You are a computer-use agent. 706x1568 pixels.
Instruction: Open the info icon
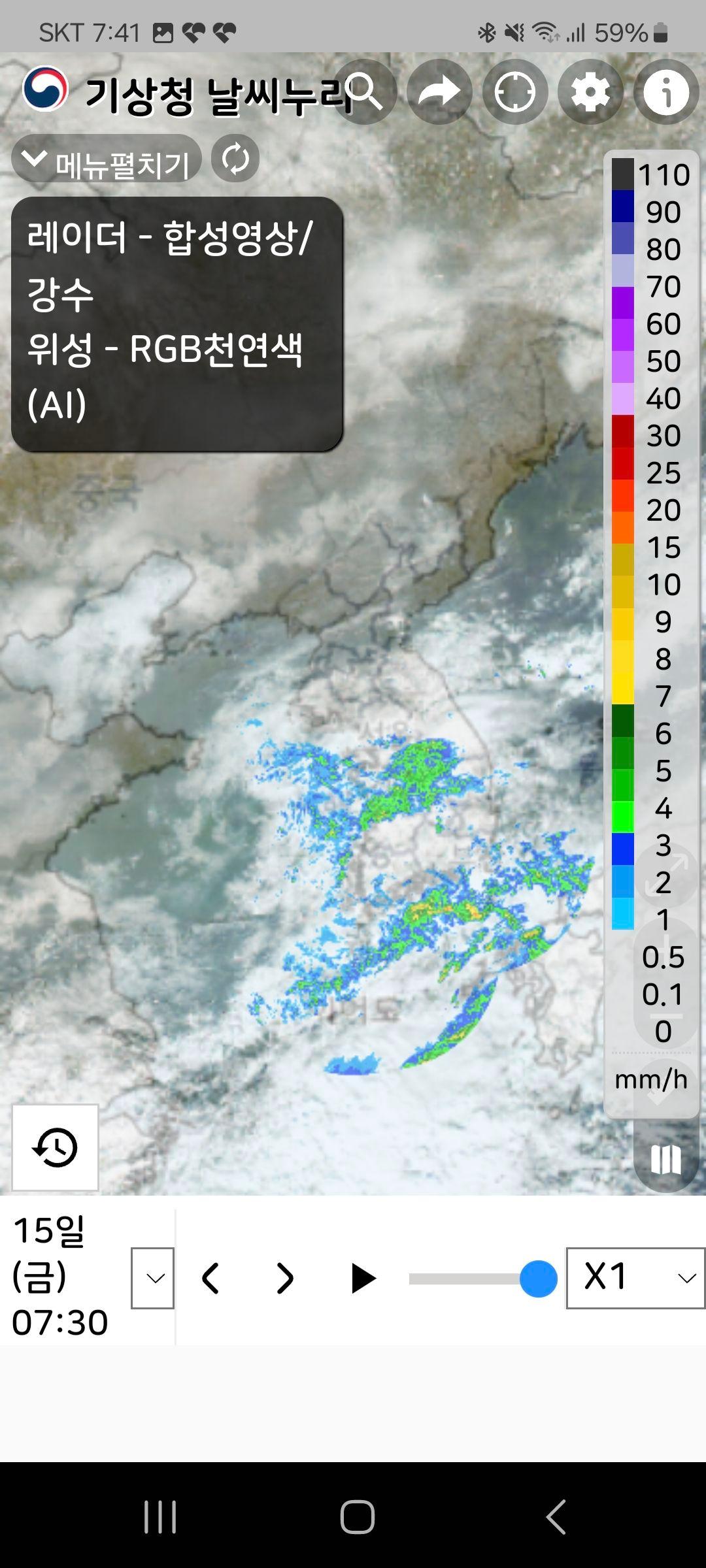tap(666, 92)
